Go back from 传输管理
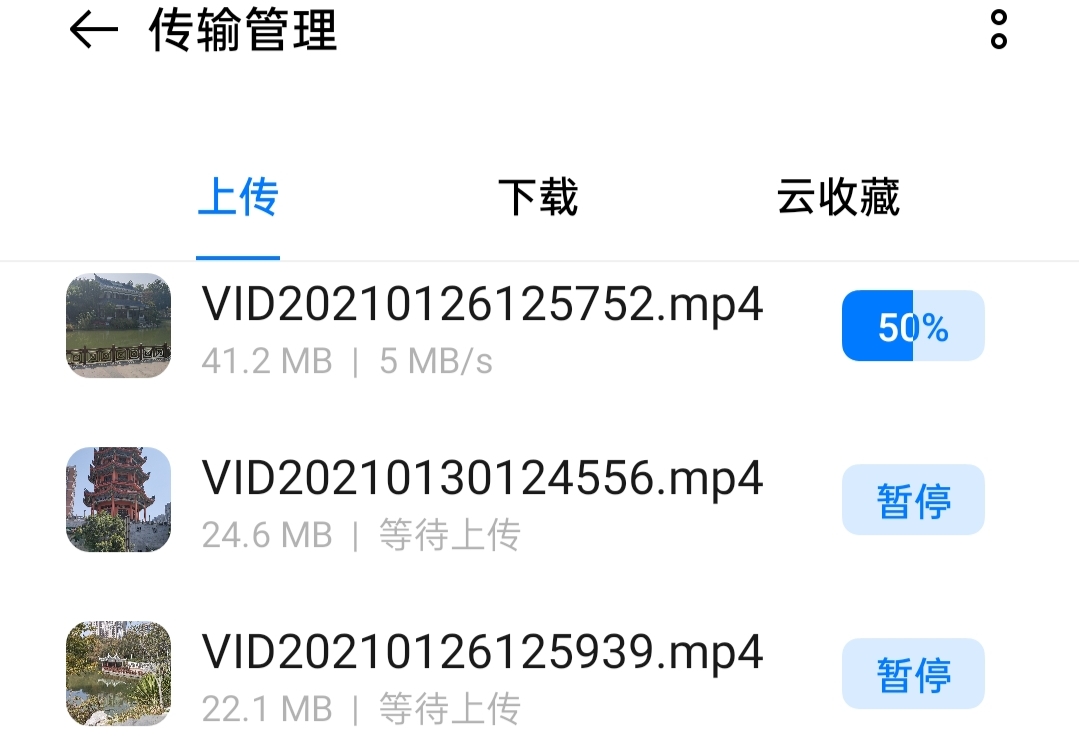Screen dimensions: 1079x741 coord(94,30)
